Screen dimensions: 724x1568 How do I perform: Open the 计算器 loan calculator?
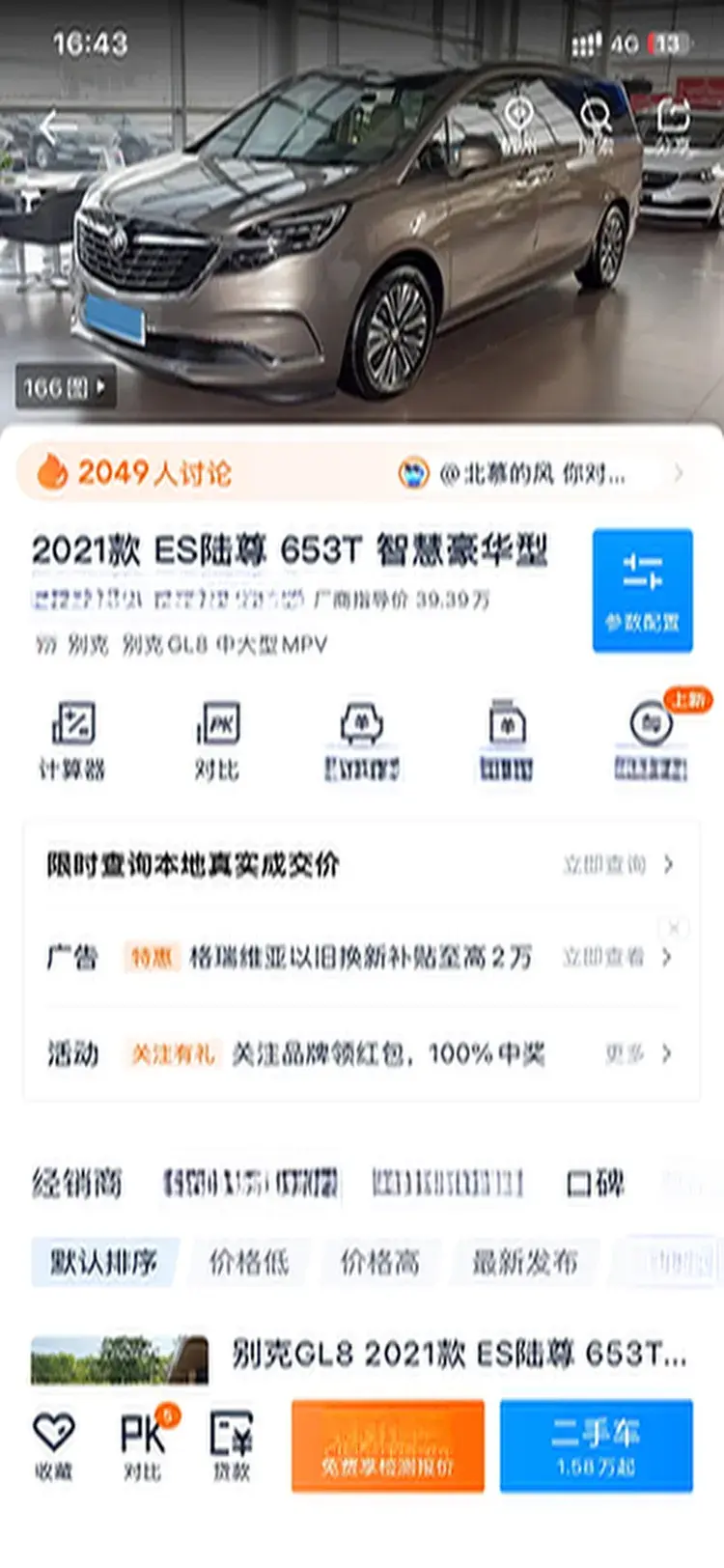tap(71, 741)
